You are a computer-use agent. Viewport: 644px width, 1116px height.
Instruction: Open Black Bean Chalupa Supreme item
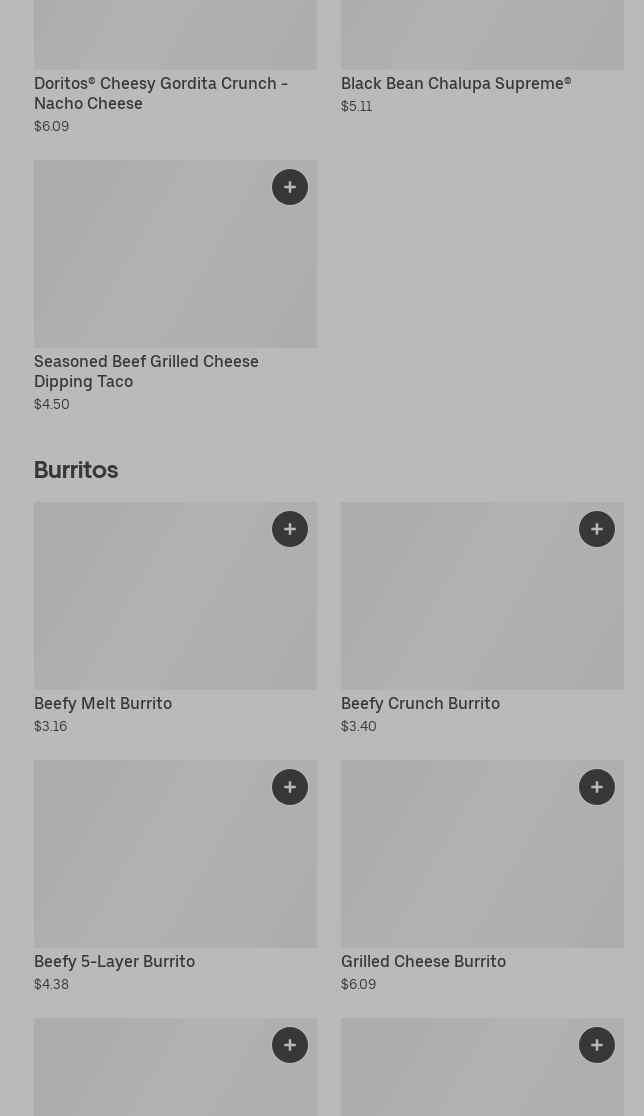coord(455,84)
